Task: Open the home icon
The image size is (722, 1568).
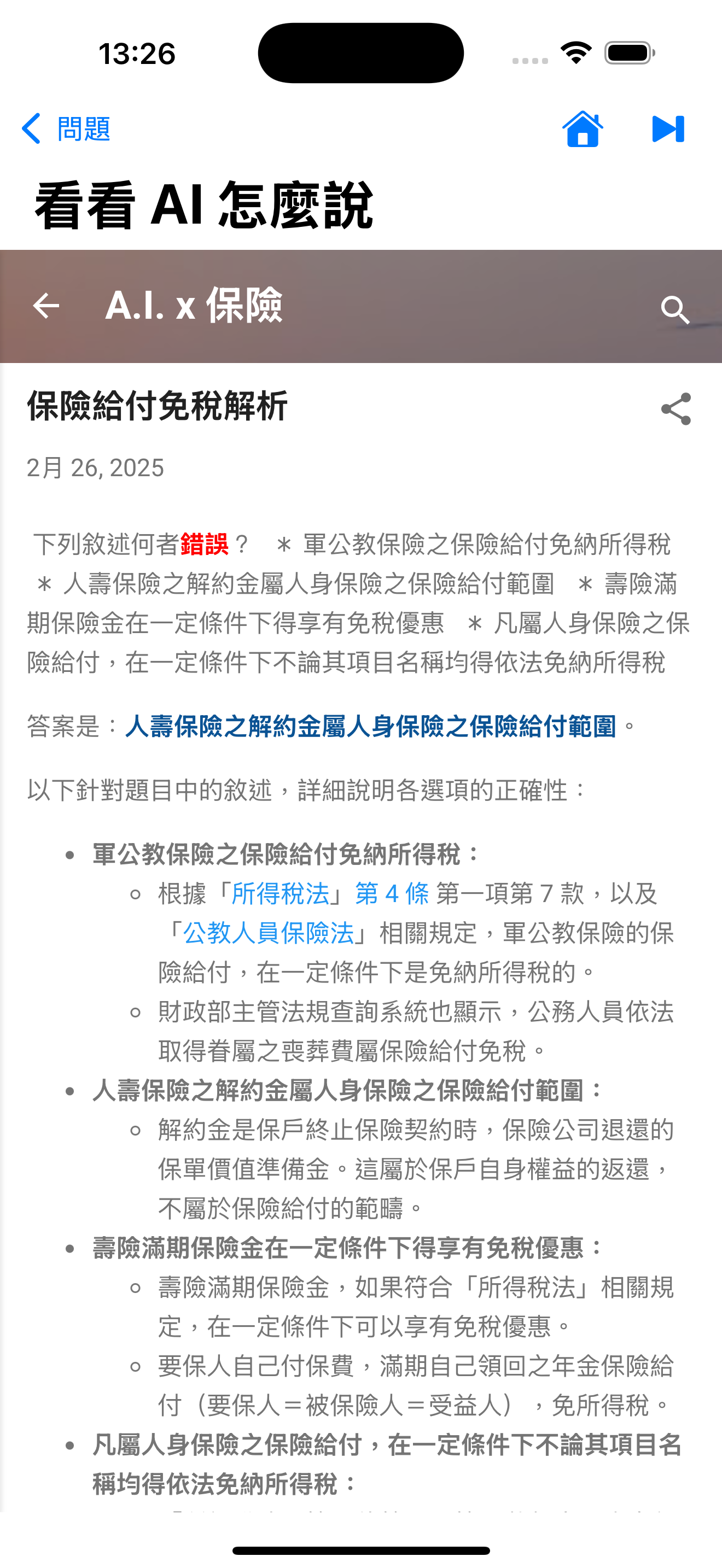Action: (583, 128)
